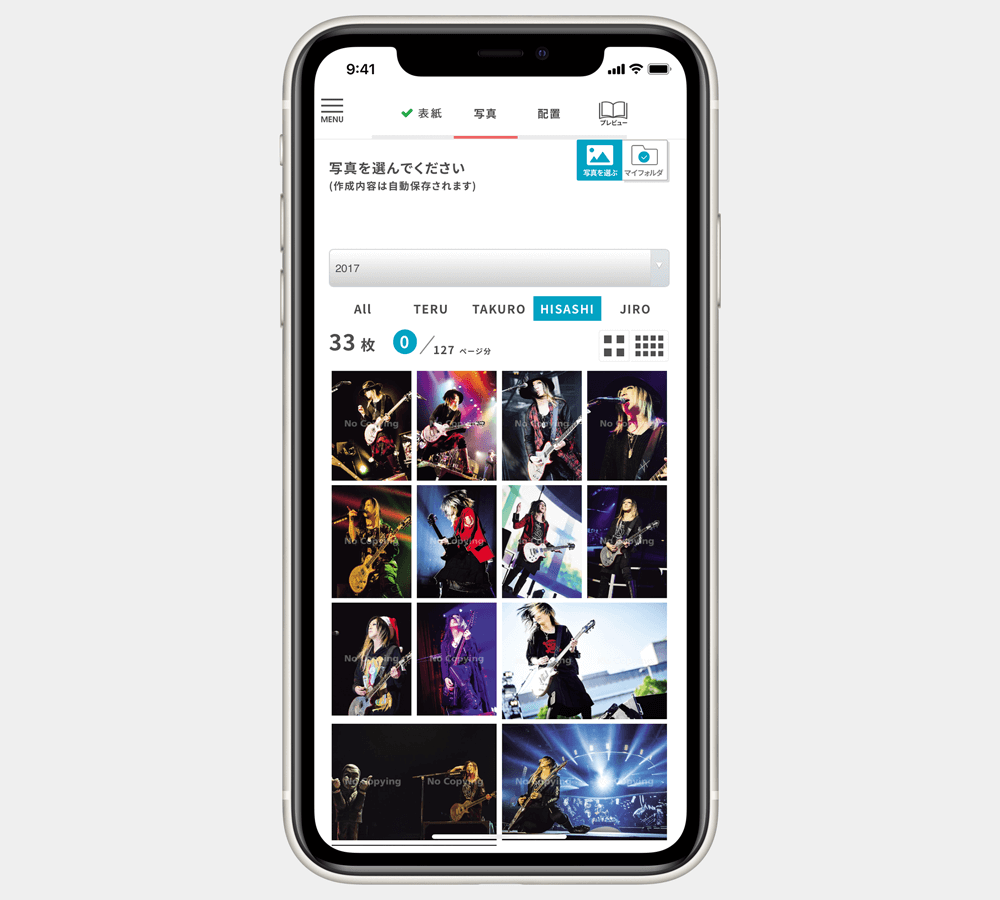Open the マイフォルダ folder
Screen dimensions: 1000x900
644,160
